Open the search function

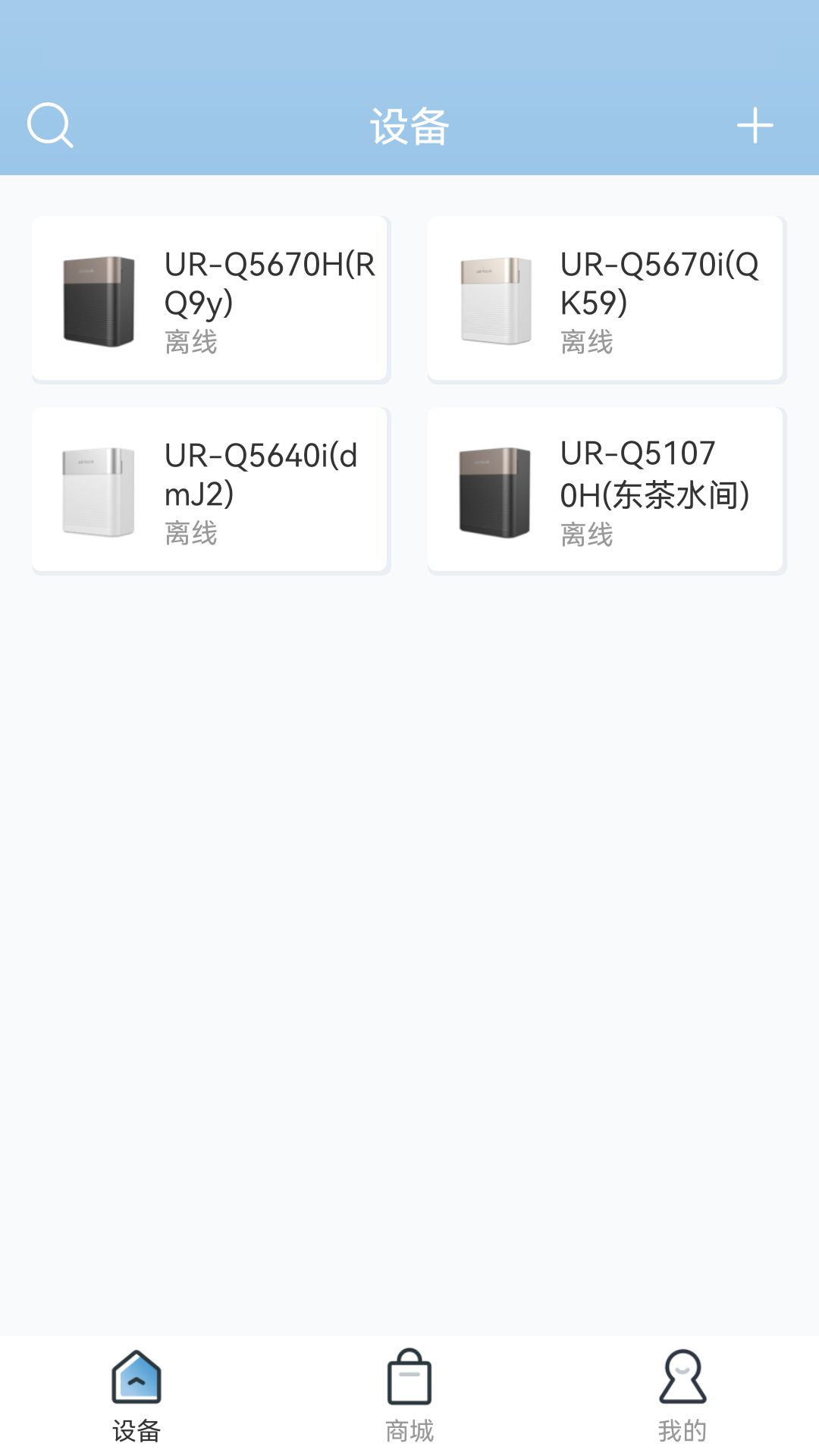click(51, 126)
